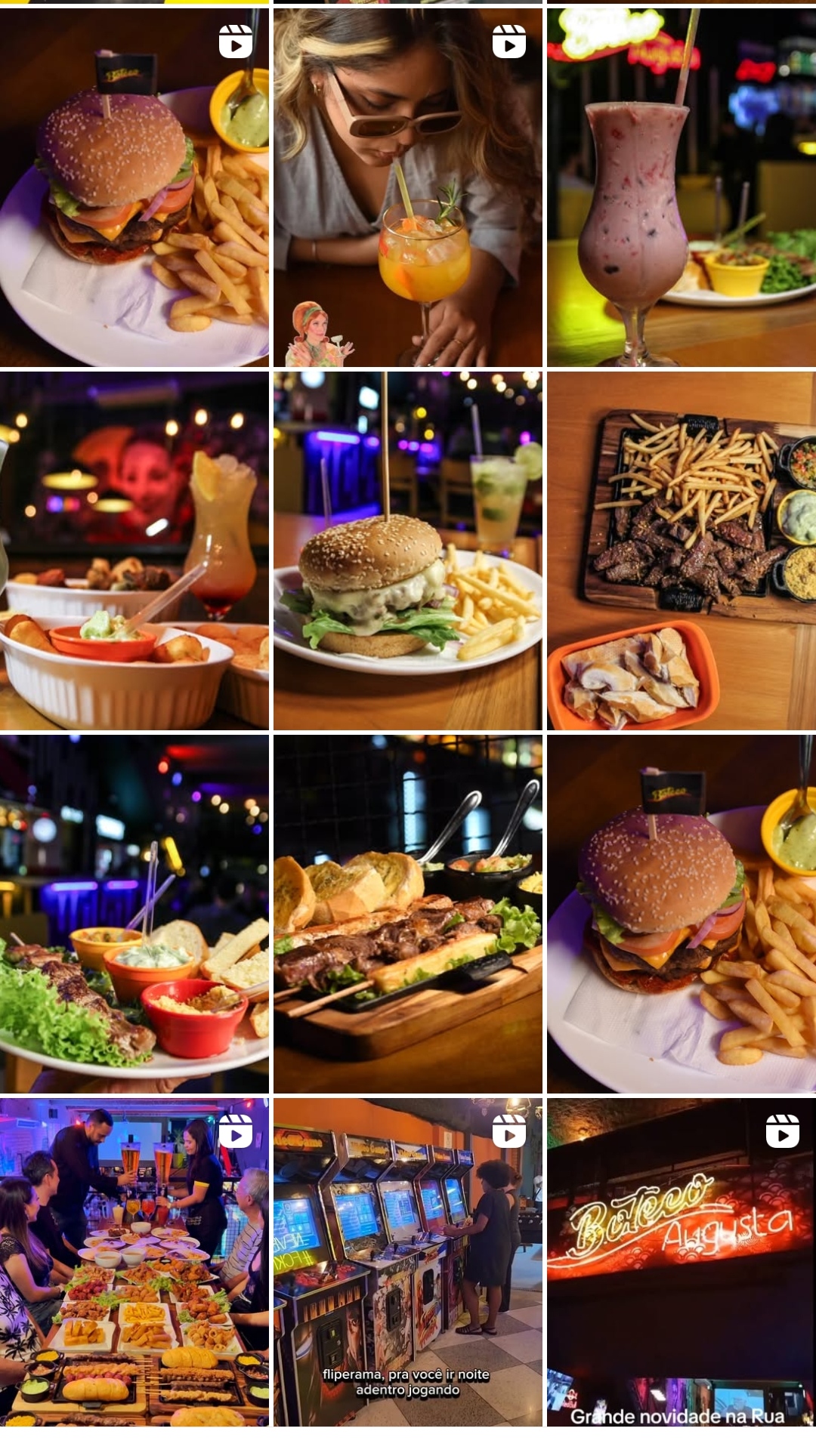Open the Boteco Augusta neon sign reel
The height and width of the screenshot is (1456, 816).
click(x=682, y=1262)
